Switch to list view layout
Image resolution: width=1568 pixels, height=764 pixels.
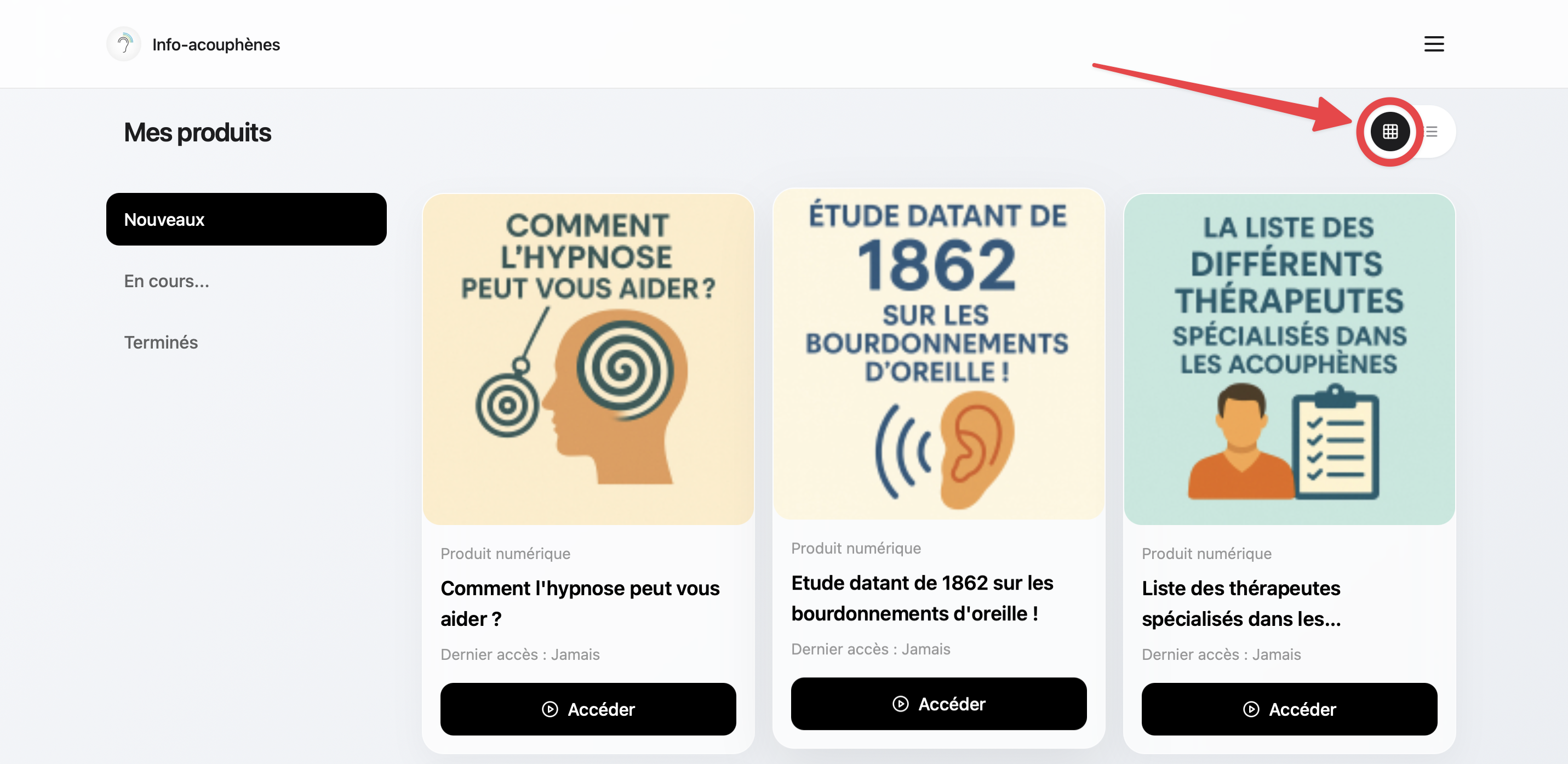1432,132
